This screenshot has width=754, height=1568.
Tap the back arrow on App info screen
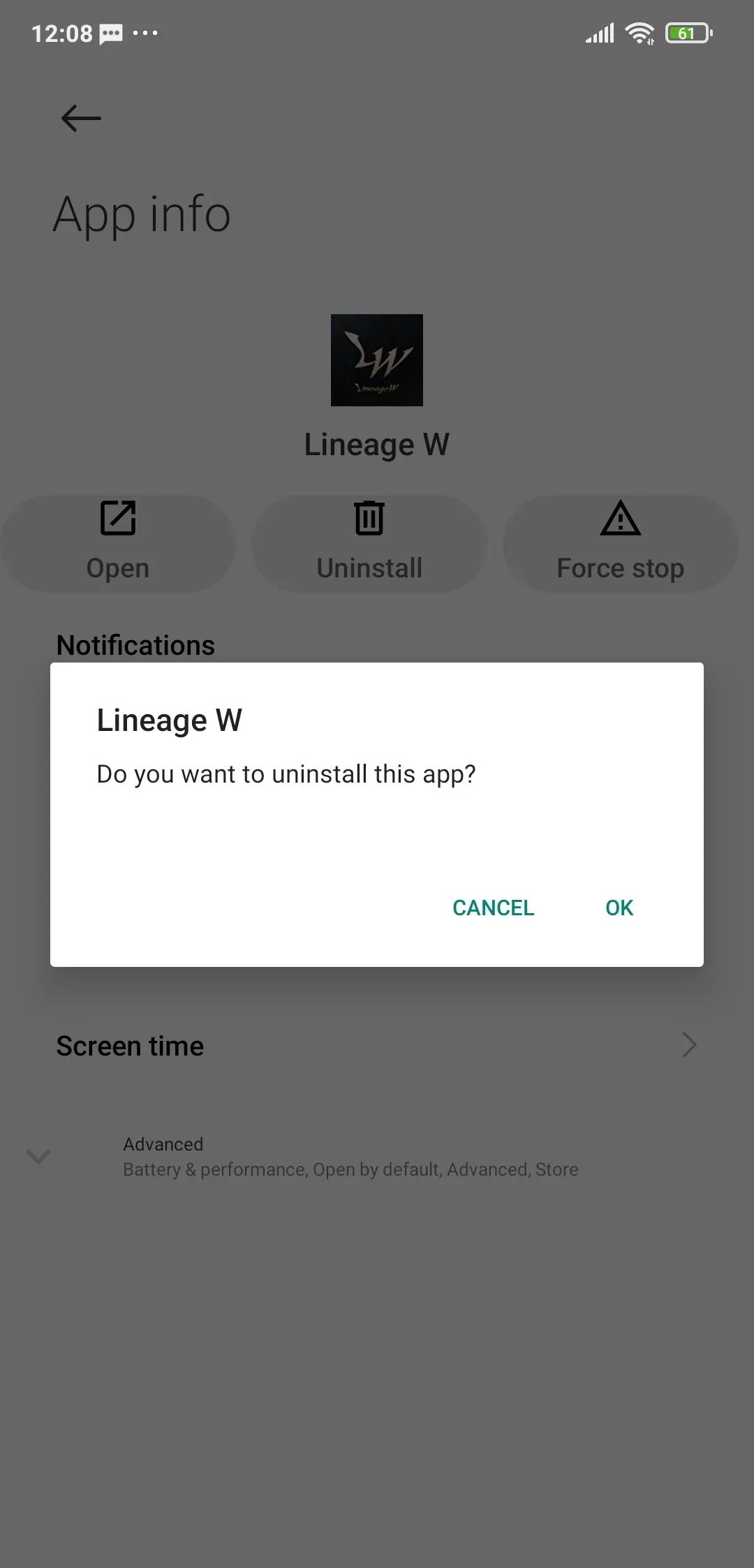[78, 118]
